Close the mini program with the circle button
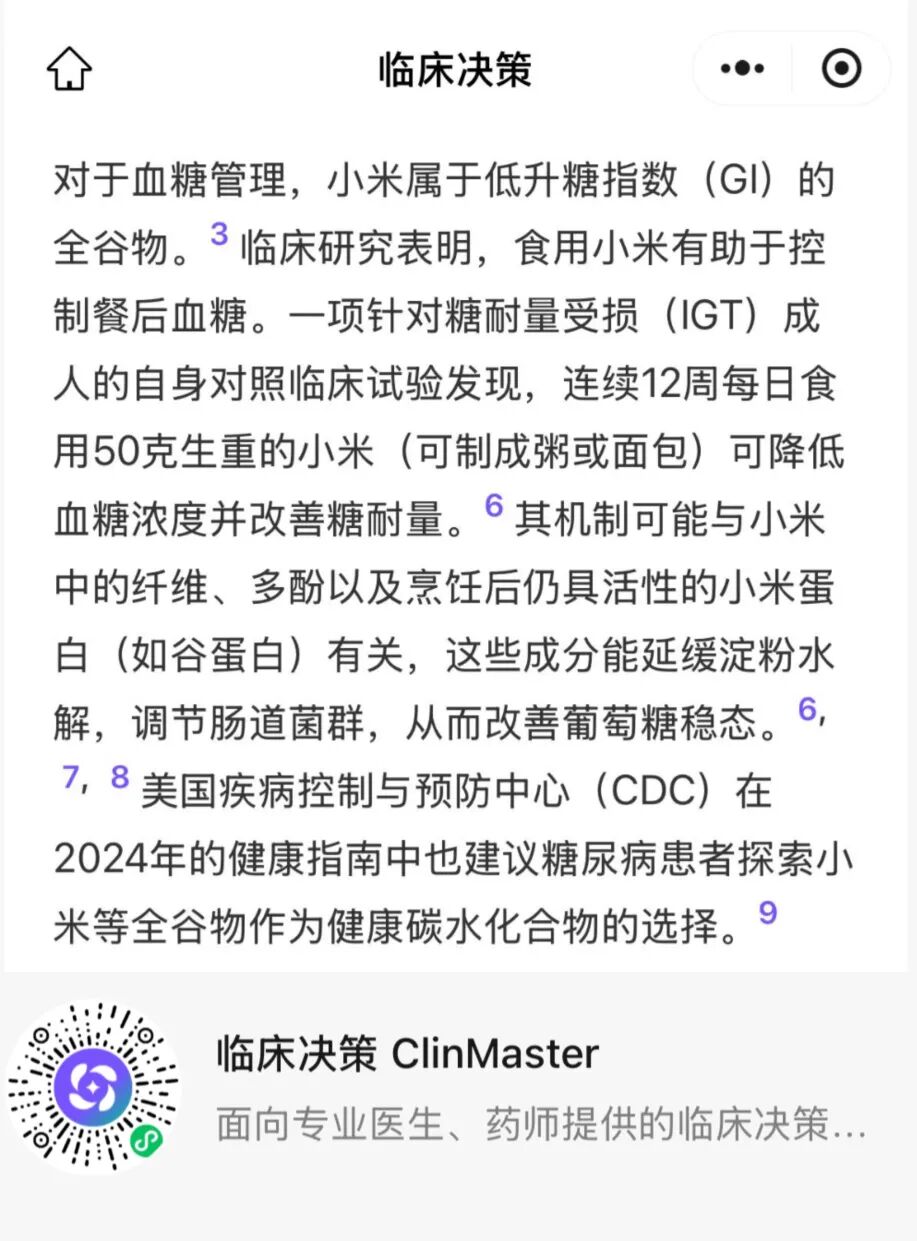The height and width of the screenshot is (1241, 917). tap(841, 69)
